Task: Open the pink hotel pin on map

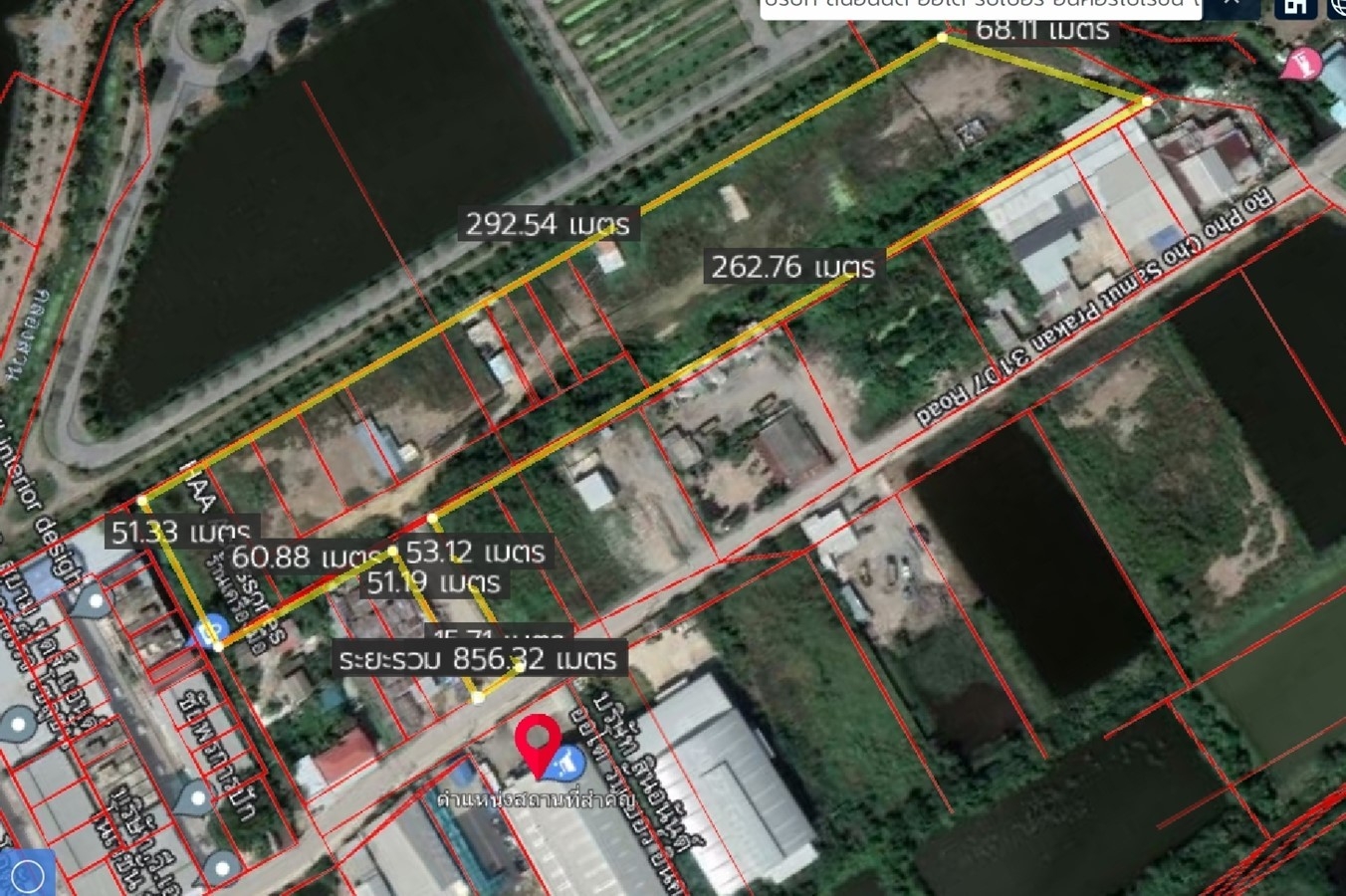Action: click(1300, 66)
